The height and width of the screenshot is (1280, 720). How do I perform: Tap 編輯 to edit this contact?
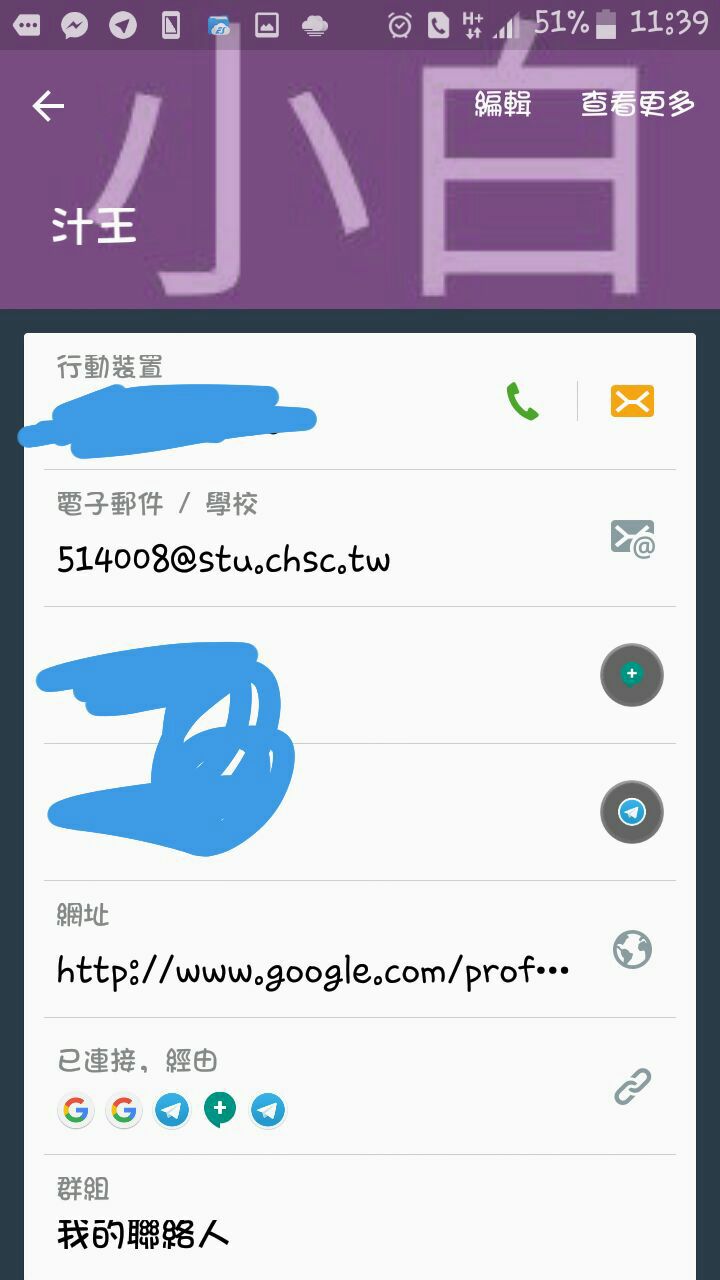tap(502, 104)
